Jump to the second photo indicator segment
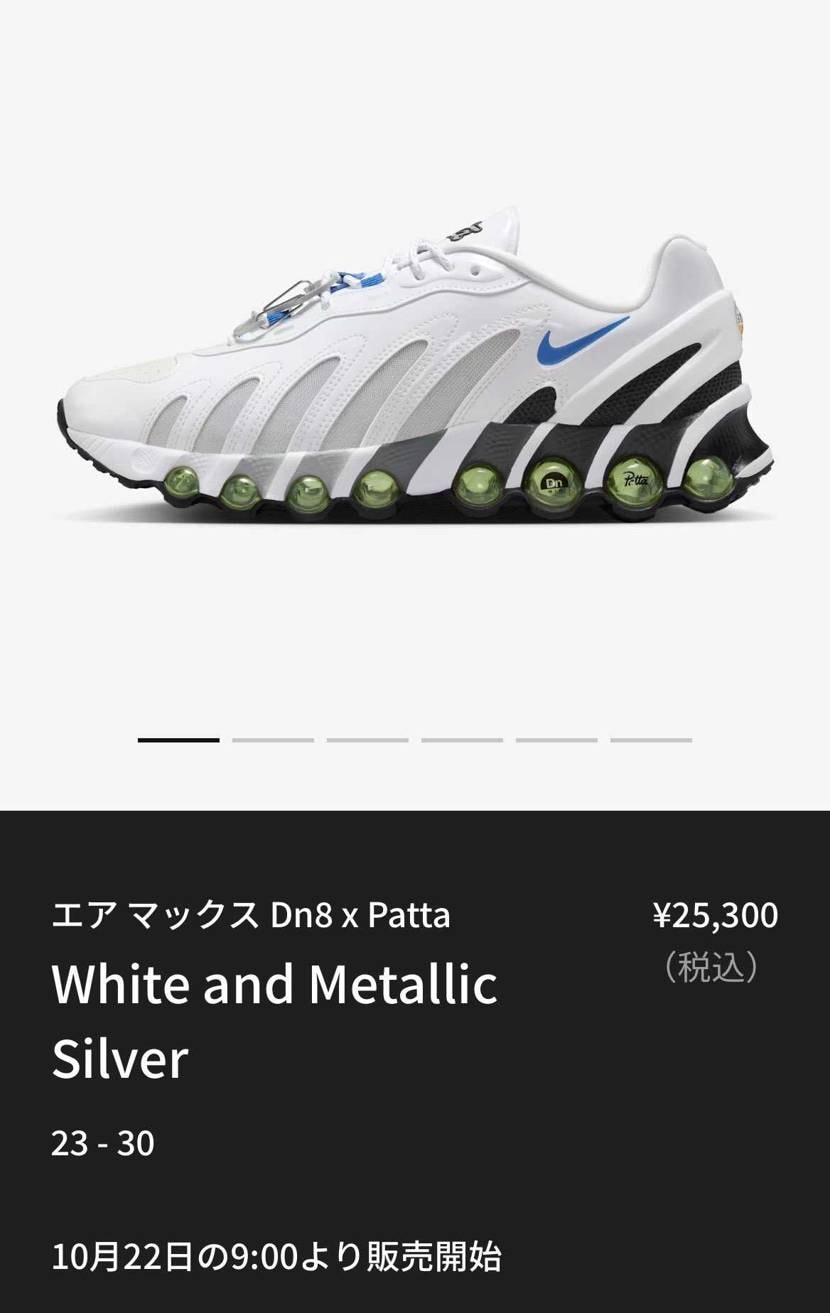830x1313 pixels. 273,740
